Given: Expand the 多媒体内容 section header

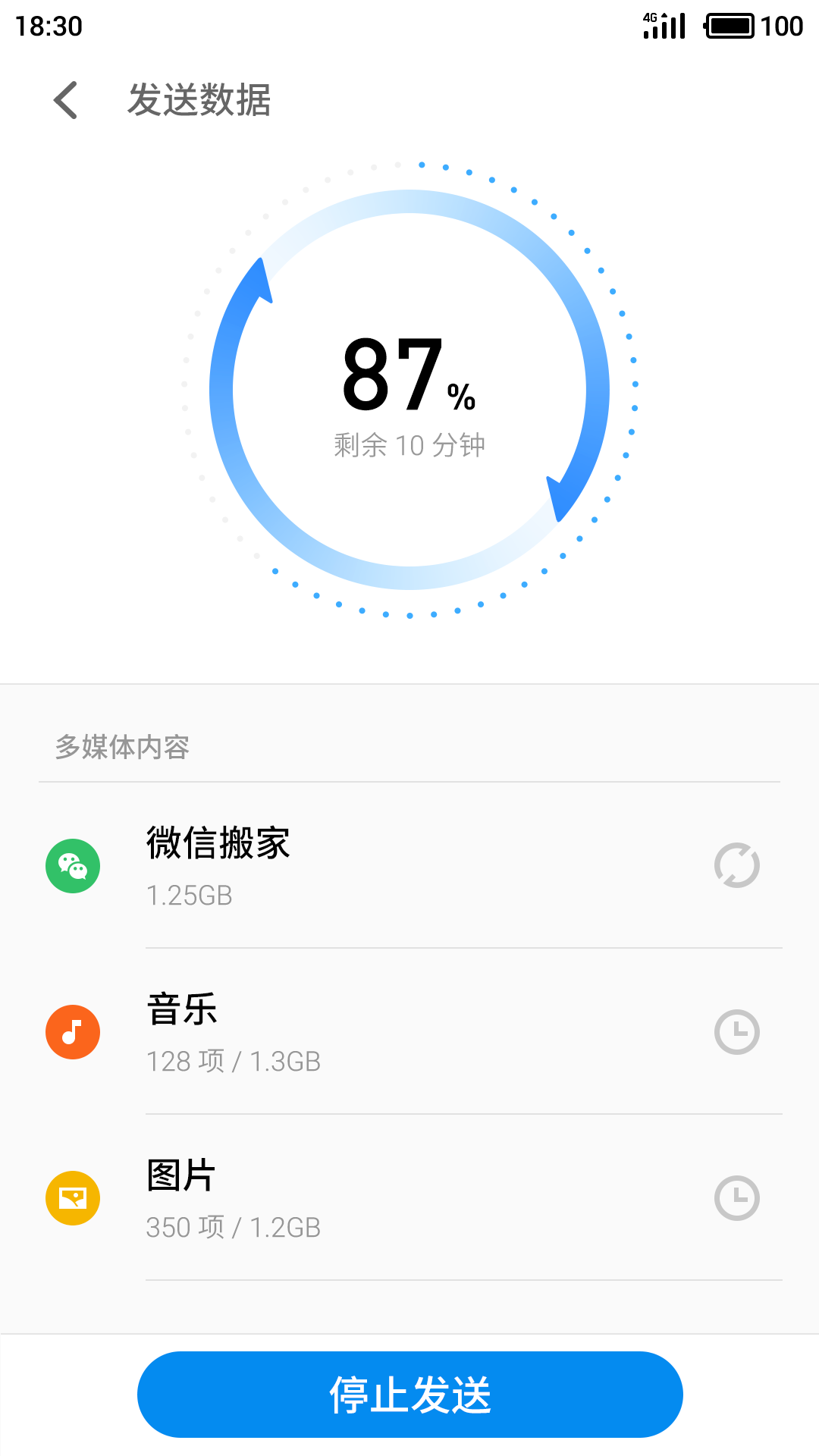Looking at the screenshot, I should tap(124, 747).
